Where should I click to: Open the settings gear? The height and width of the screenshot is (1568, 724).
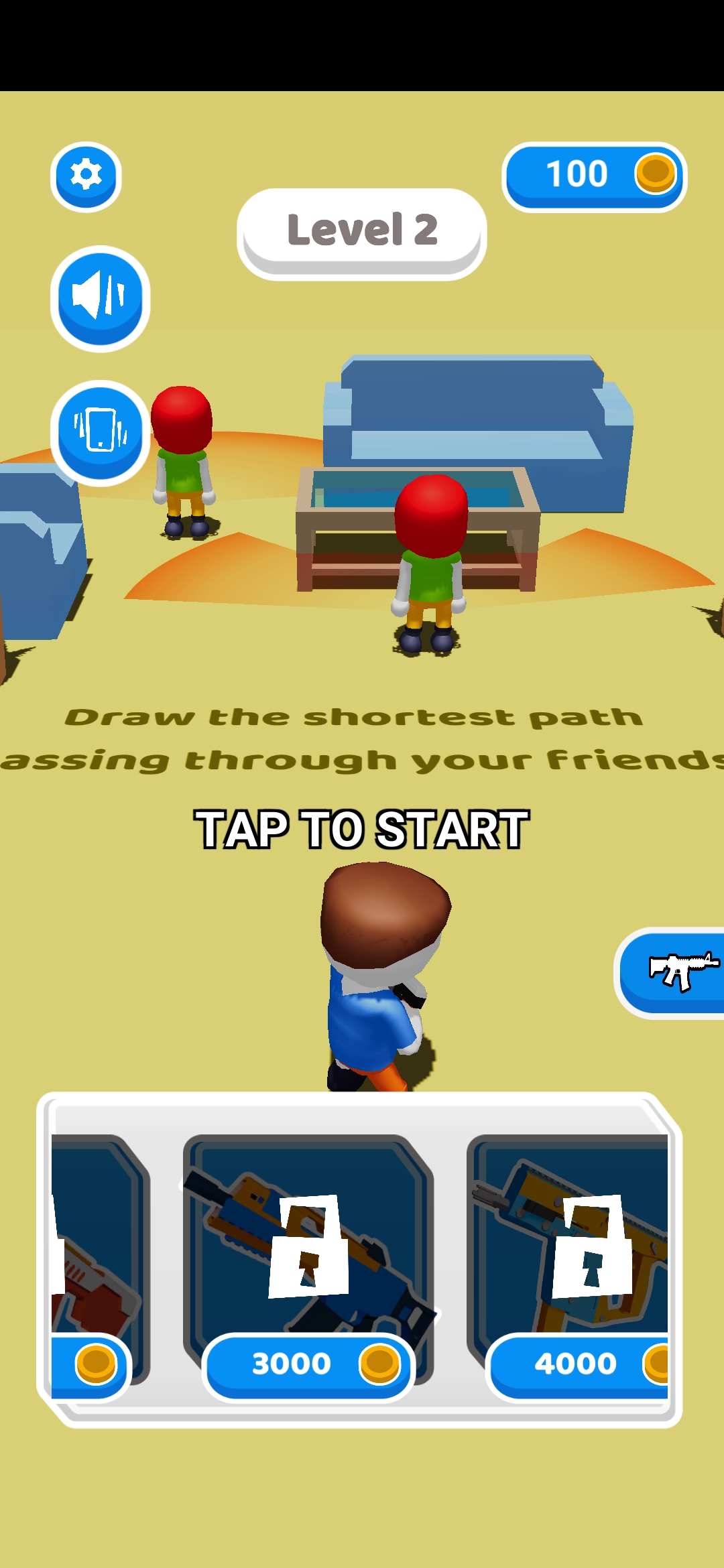point(86,176)
